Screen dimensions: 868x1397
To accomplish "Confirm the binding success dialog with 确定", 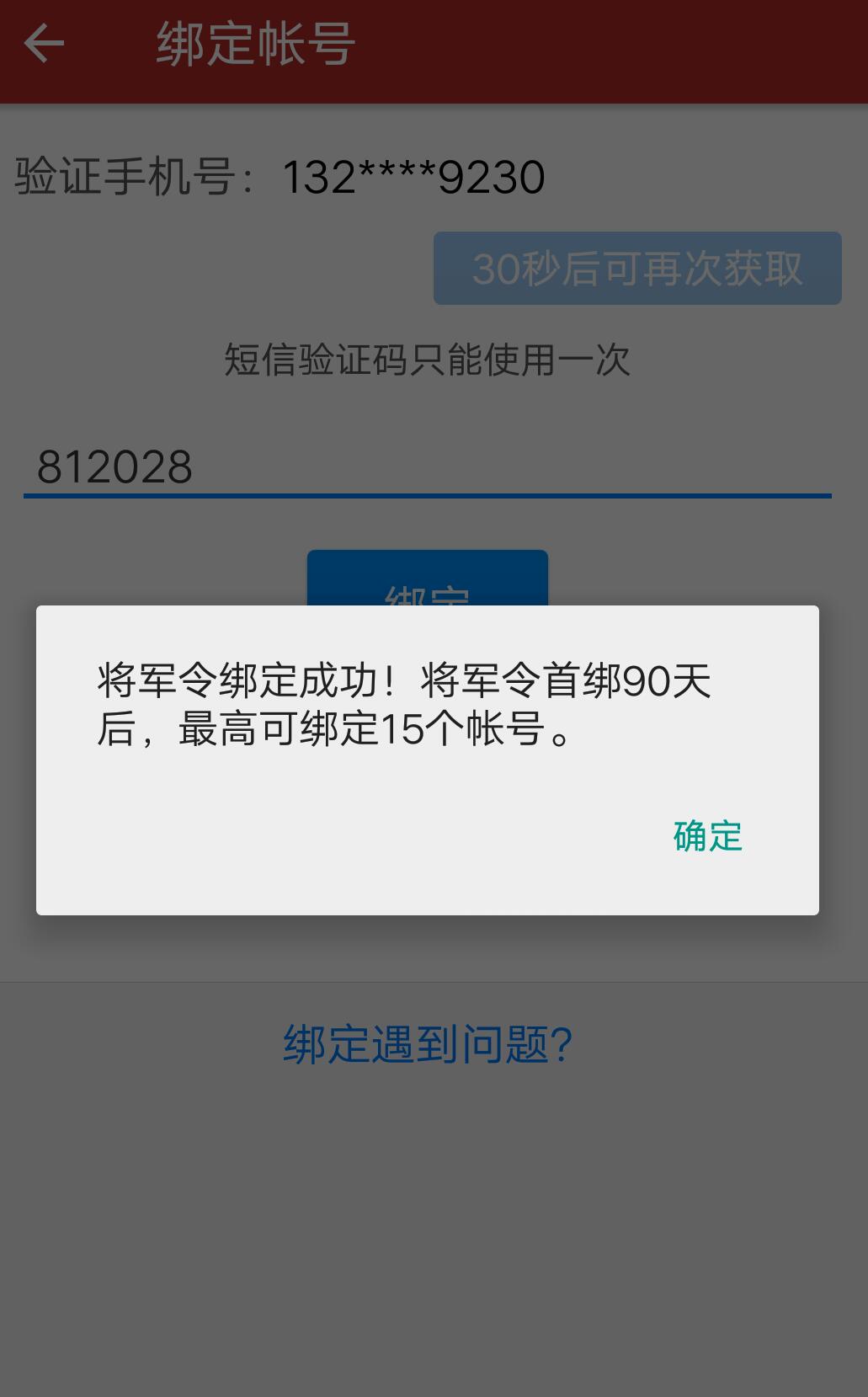I will tap(707, 836).
